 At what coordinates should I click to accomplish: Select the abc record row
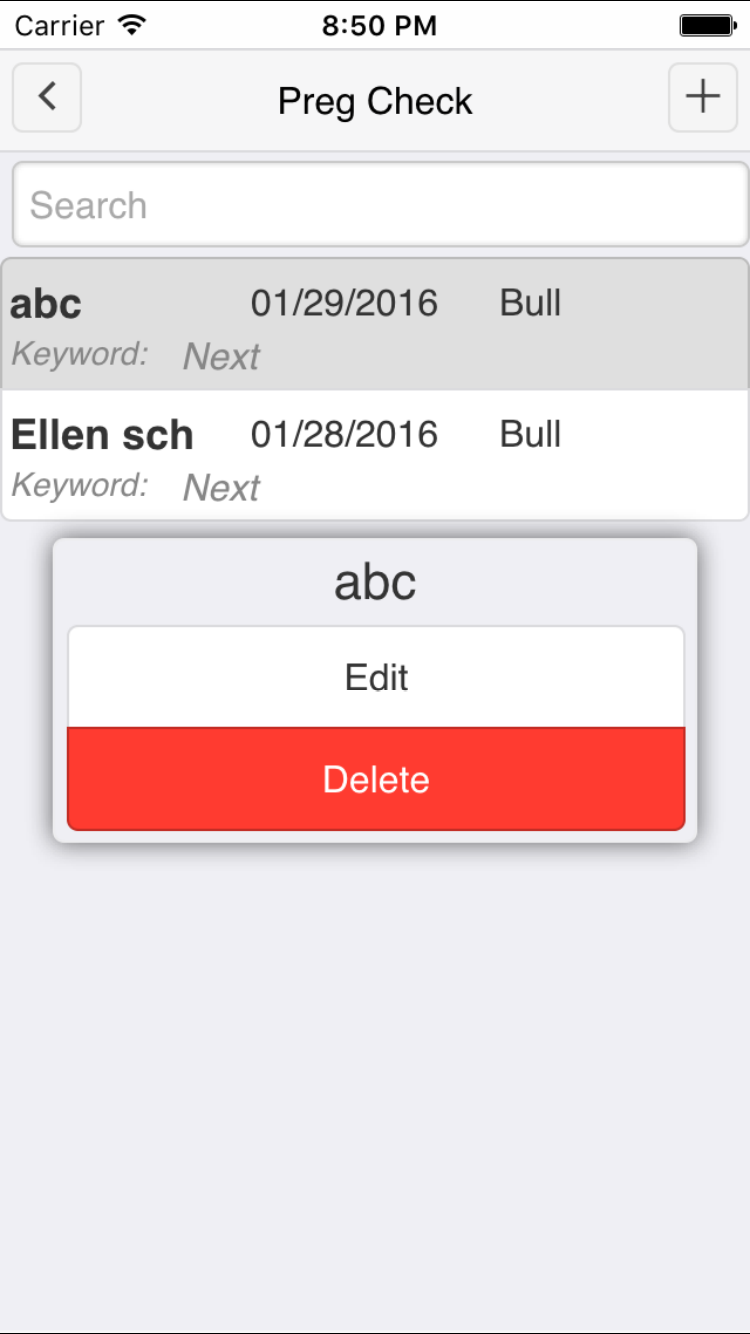coord(375,325)
